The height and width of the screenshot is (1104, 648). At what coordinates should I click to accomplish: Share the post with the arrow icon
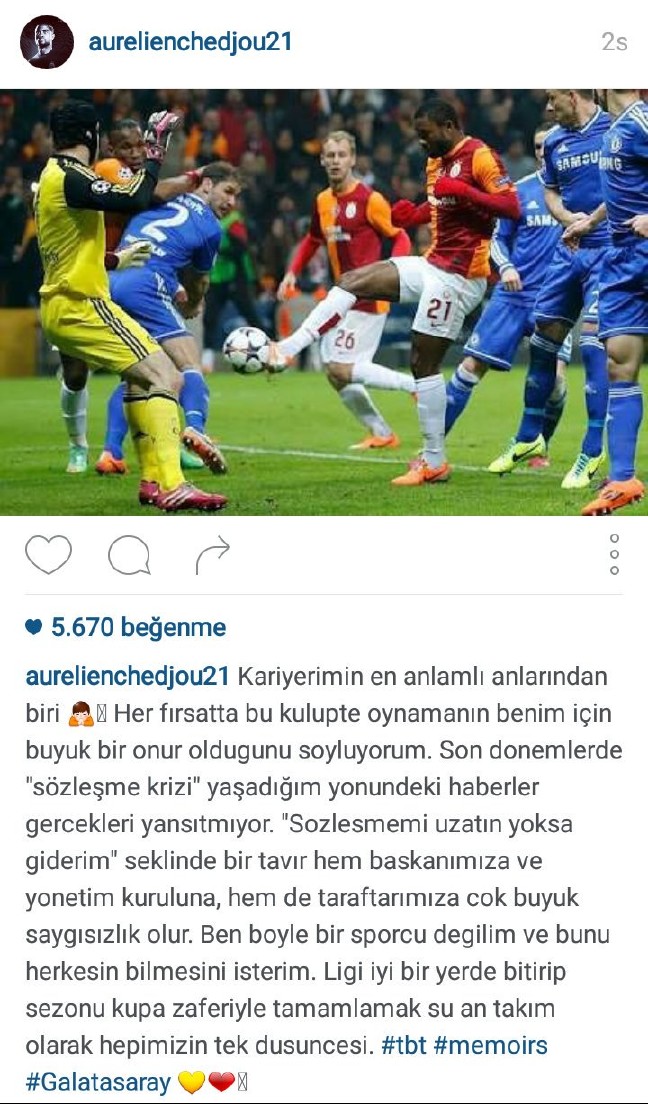212,555
